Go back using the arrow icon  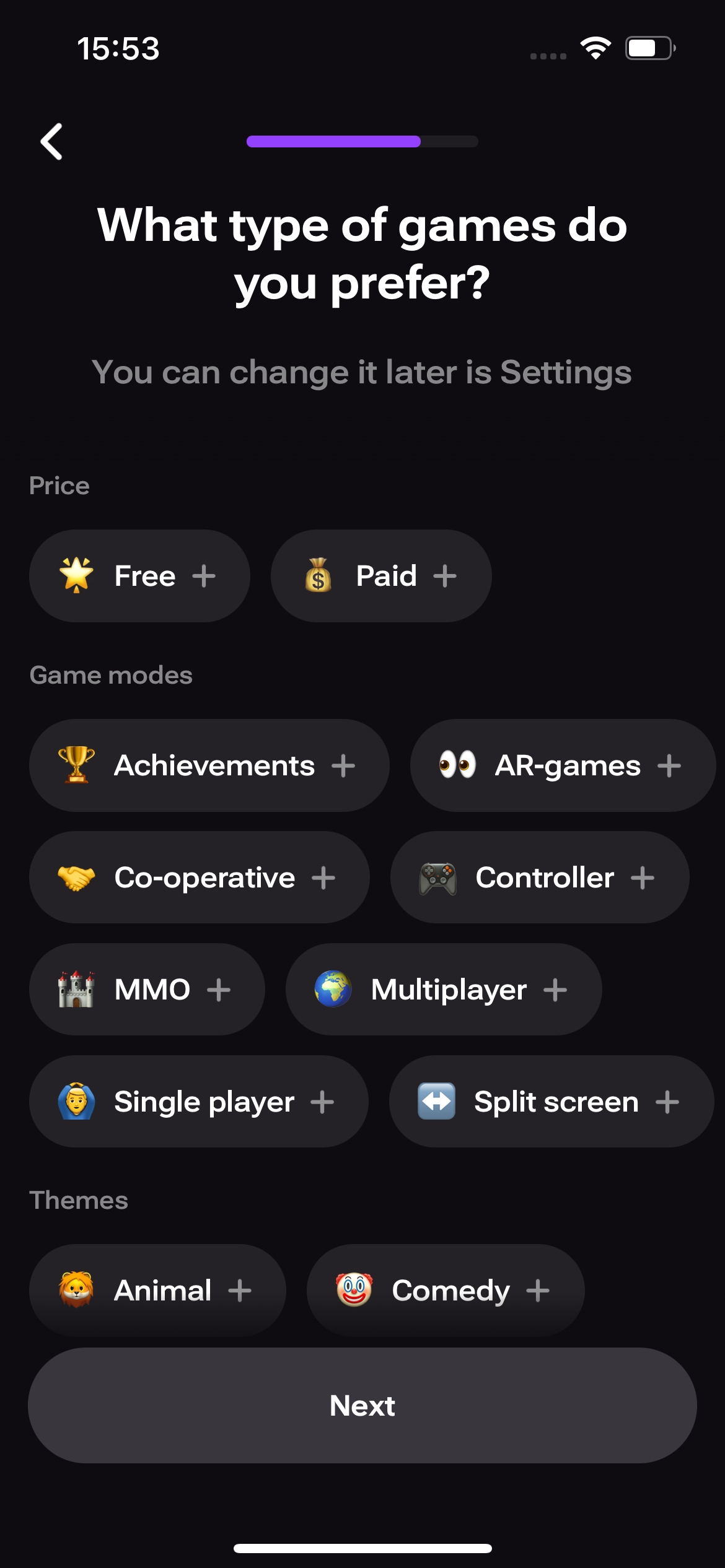coord(51,142)
